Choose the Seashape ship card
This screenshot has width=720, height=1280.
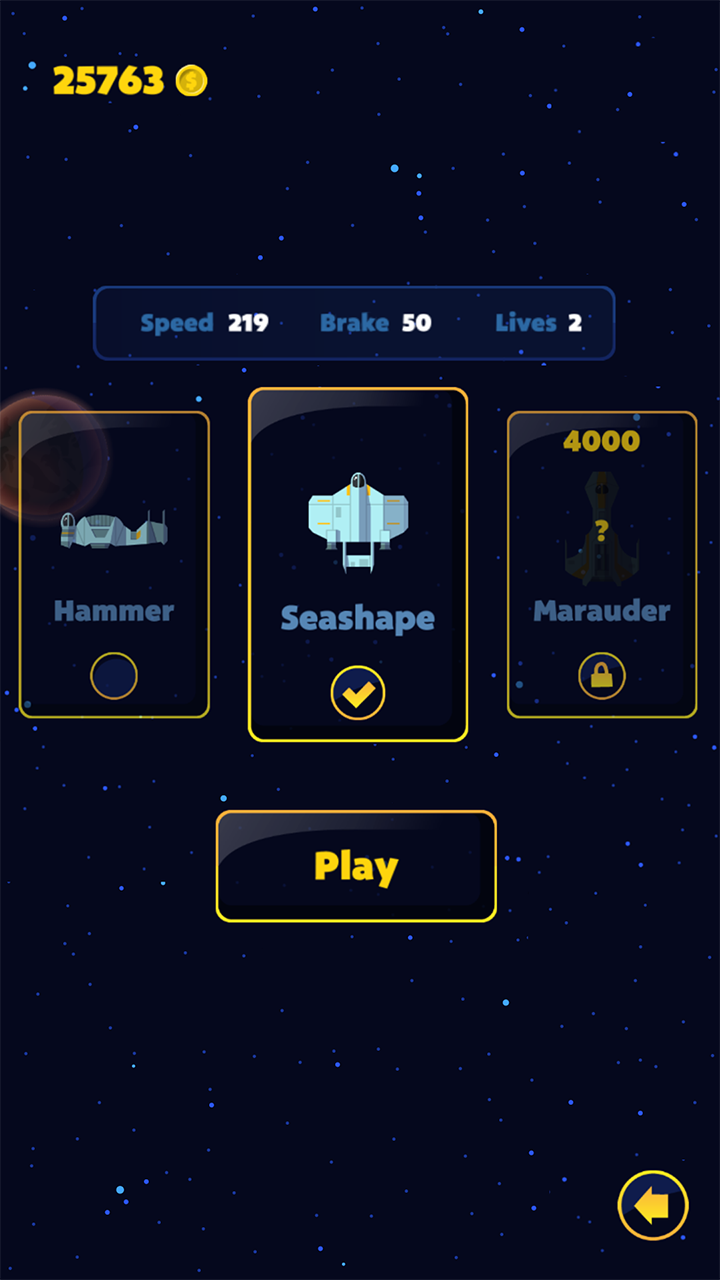[358, 564]
